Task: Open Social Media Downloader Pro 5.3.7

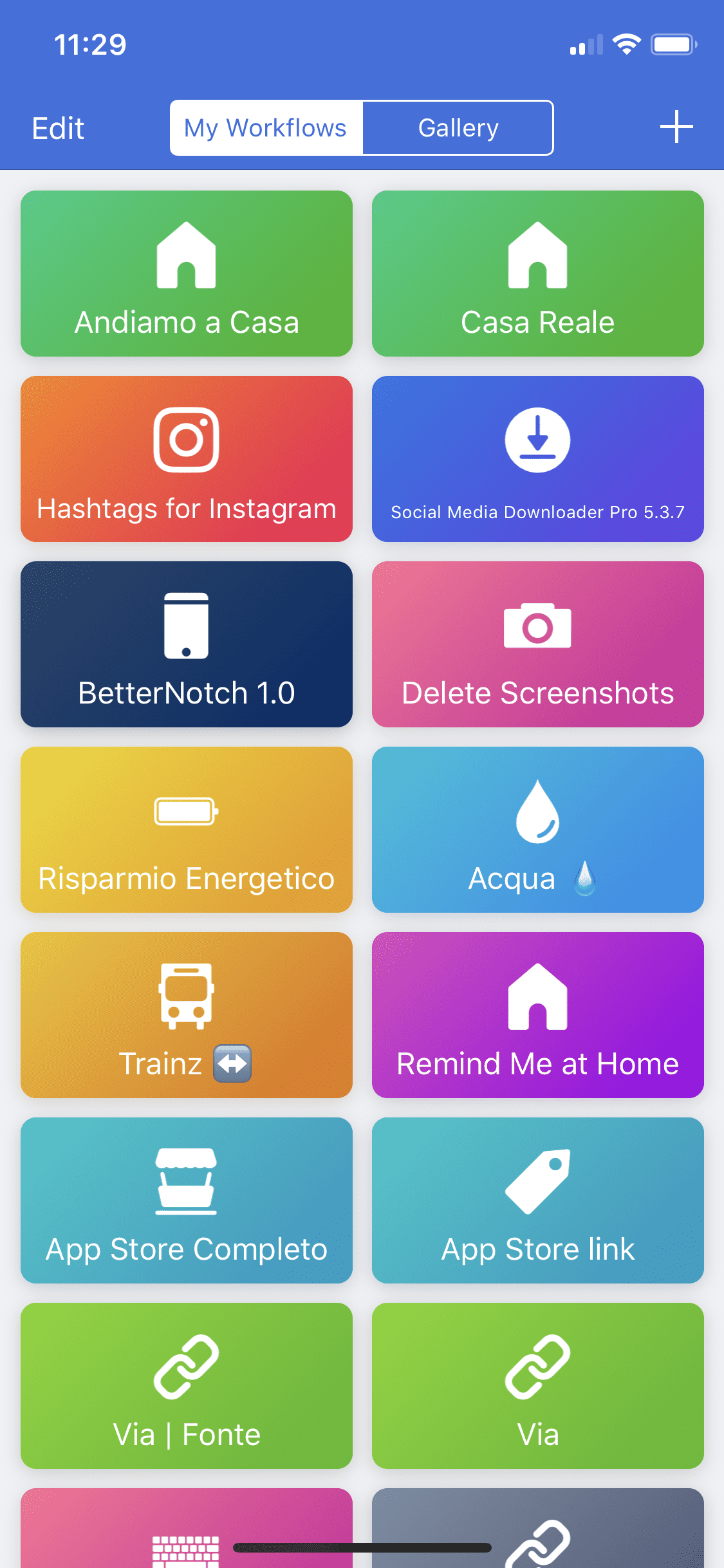Action: (538, 459)
